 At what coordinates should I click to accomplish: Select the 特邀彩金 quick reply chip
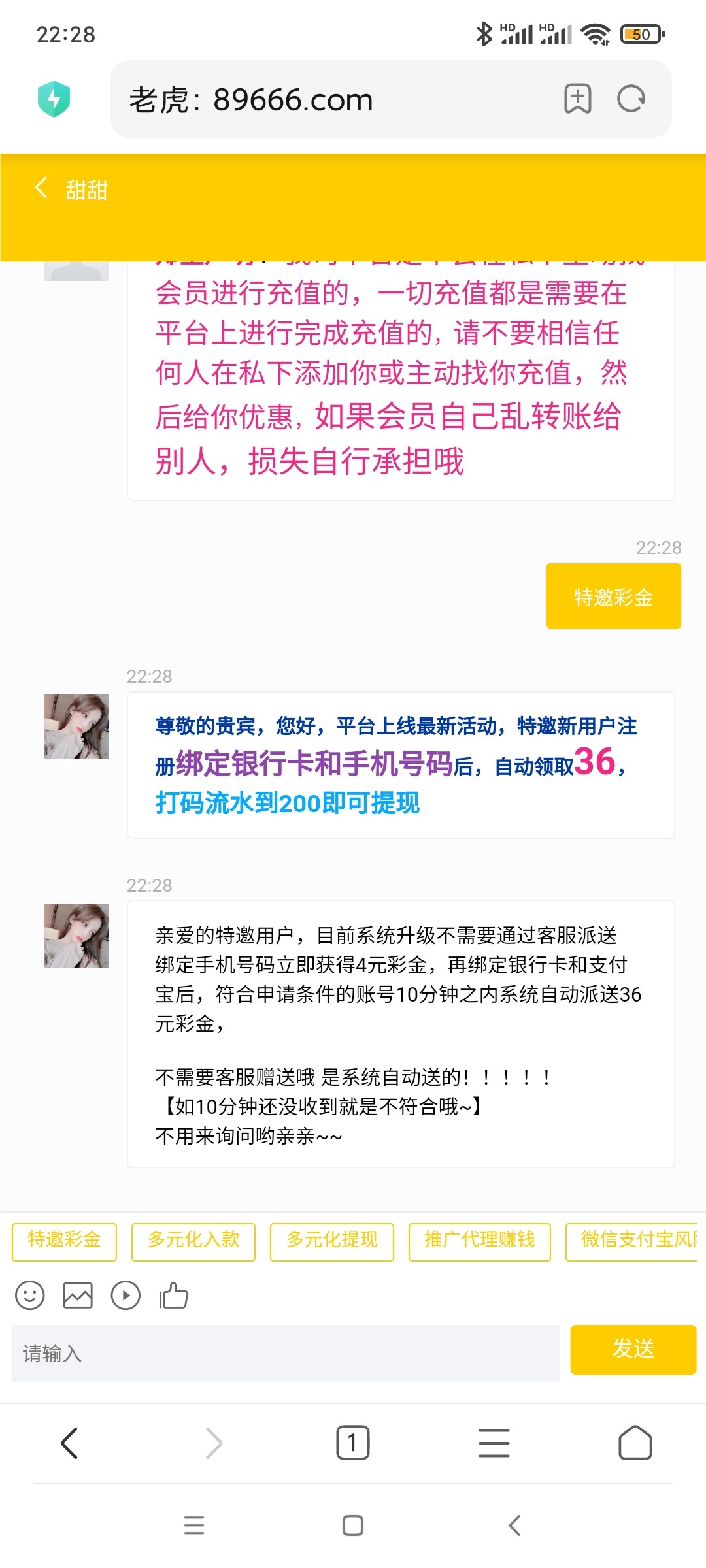coord(64,1241)
